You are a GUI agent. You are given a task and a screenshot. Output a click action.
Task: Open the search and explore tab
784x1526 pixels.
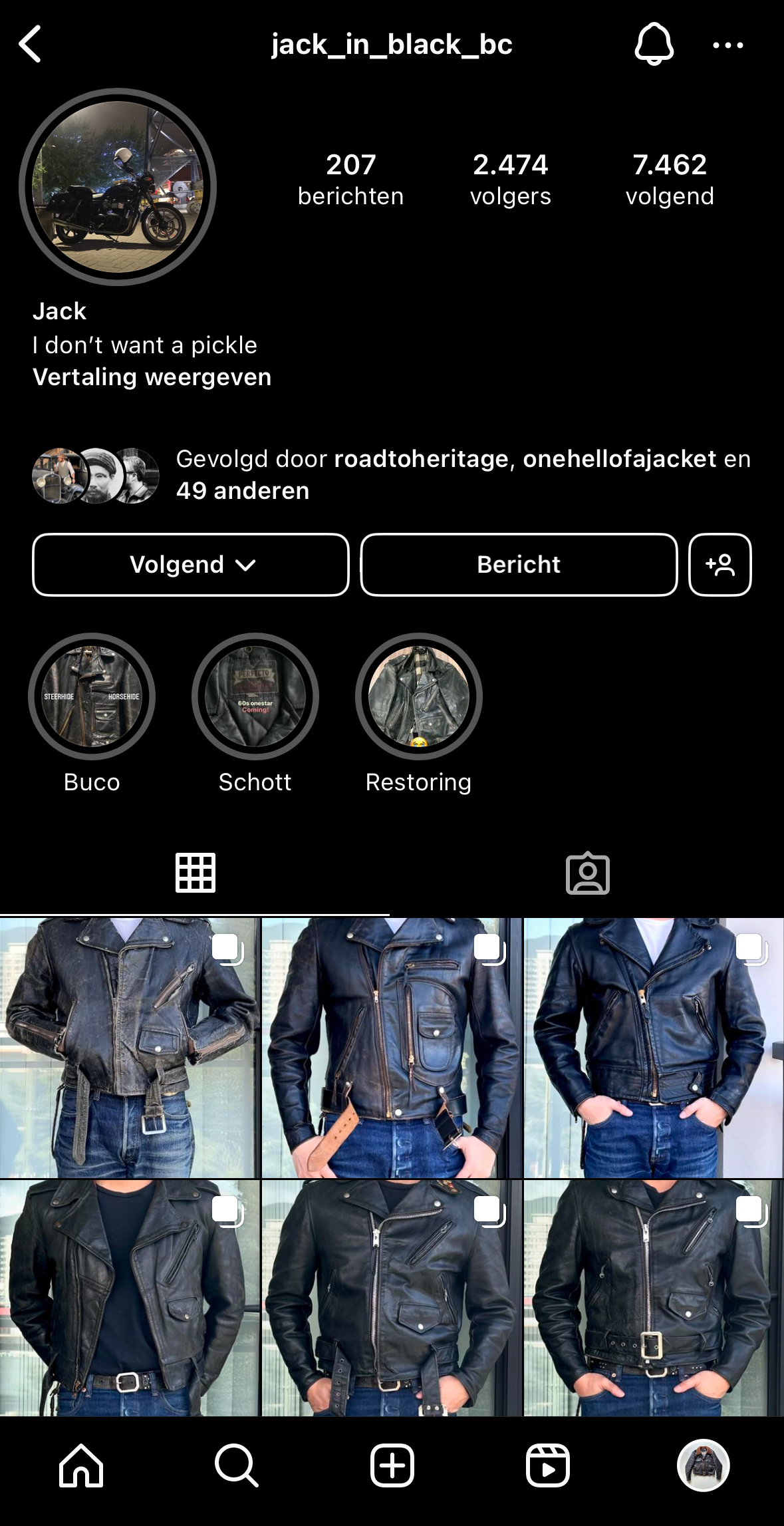(236, 1465)
